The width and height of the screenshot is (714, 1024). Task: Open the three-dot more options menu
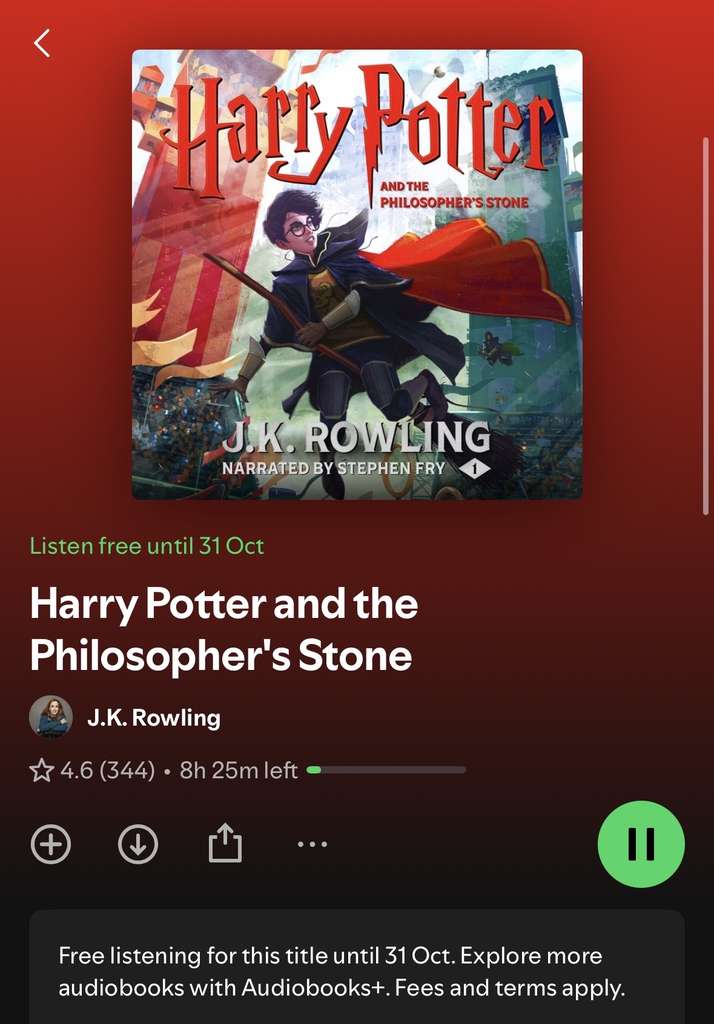point(312,844)
